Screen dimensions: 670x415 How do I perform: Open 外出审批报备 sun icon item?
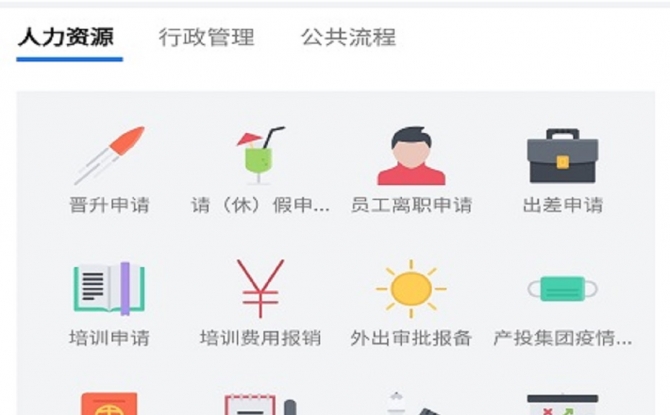coord(411,302)
